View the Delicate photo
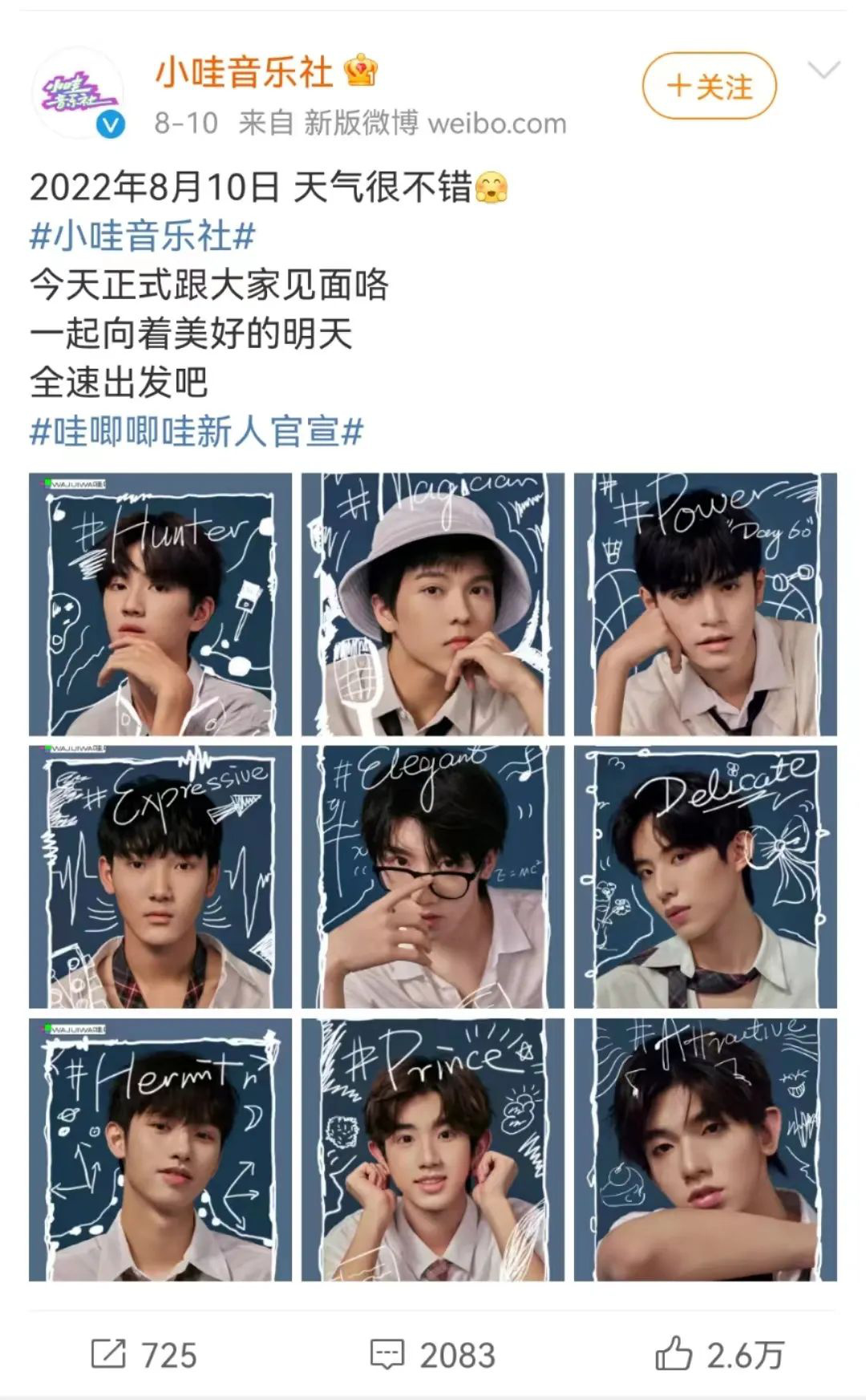Image resolution: width=866 pixels, height=1400 pixels. pos(705,876)
